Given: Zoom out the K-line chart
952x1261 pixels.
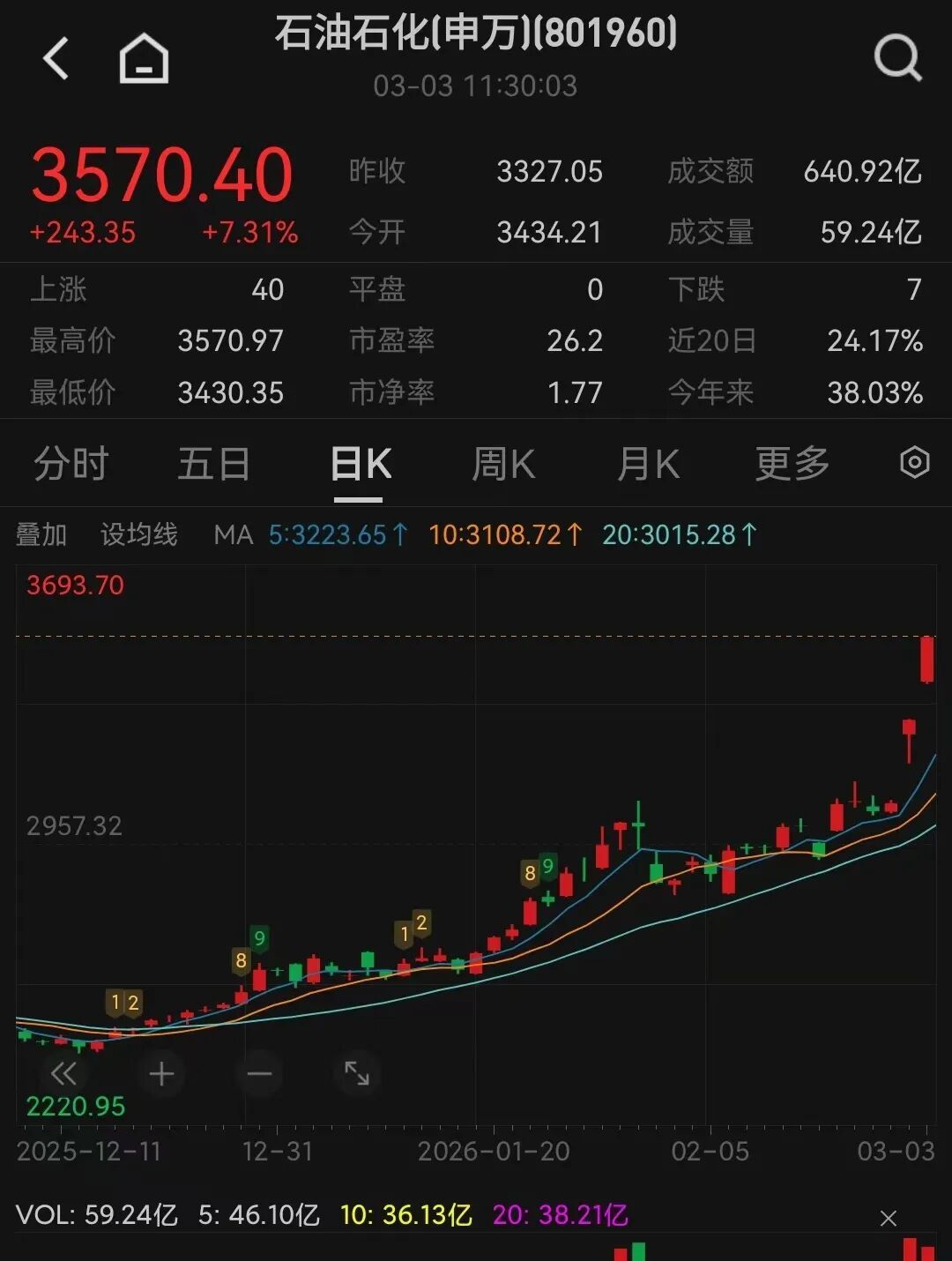Looking at the screenshot, I should click(x=259, y=1073).
